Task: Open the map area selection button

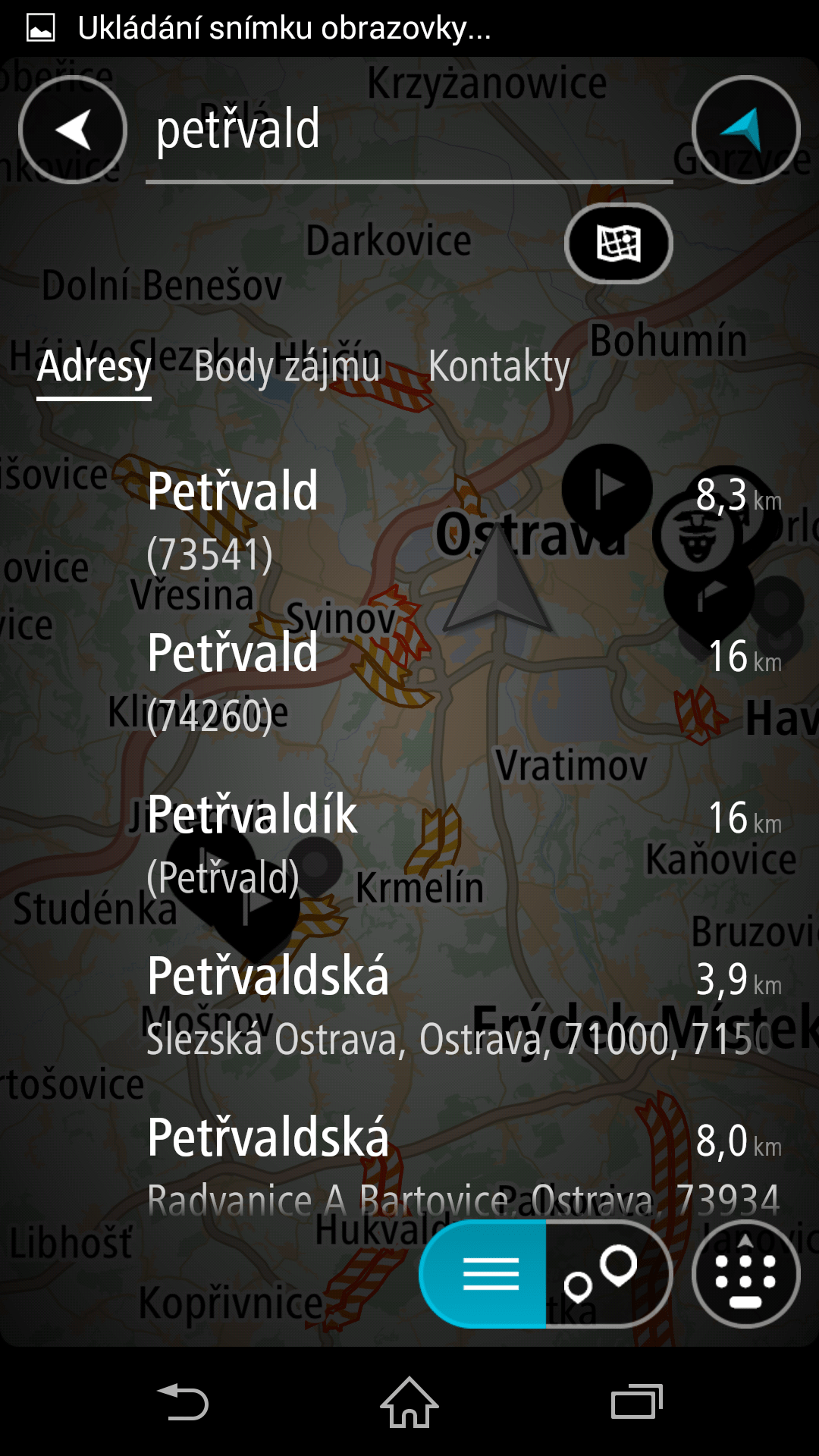Action: point(619,243)
